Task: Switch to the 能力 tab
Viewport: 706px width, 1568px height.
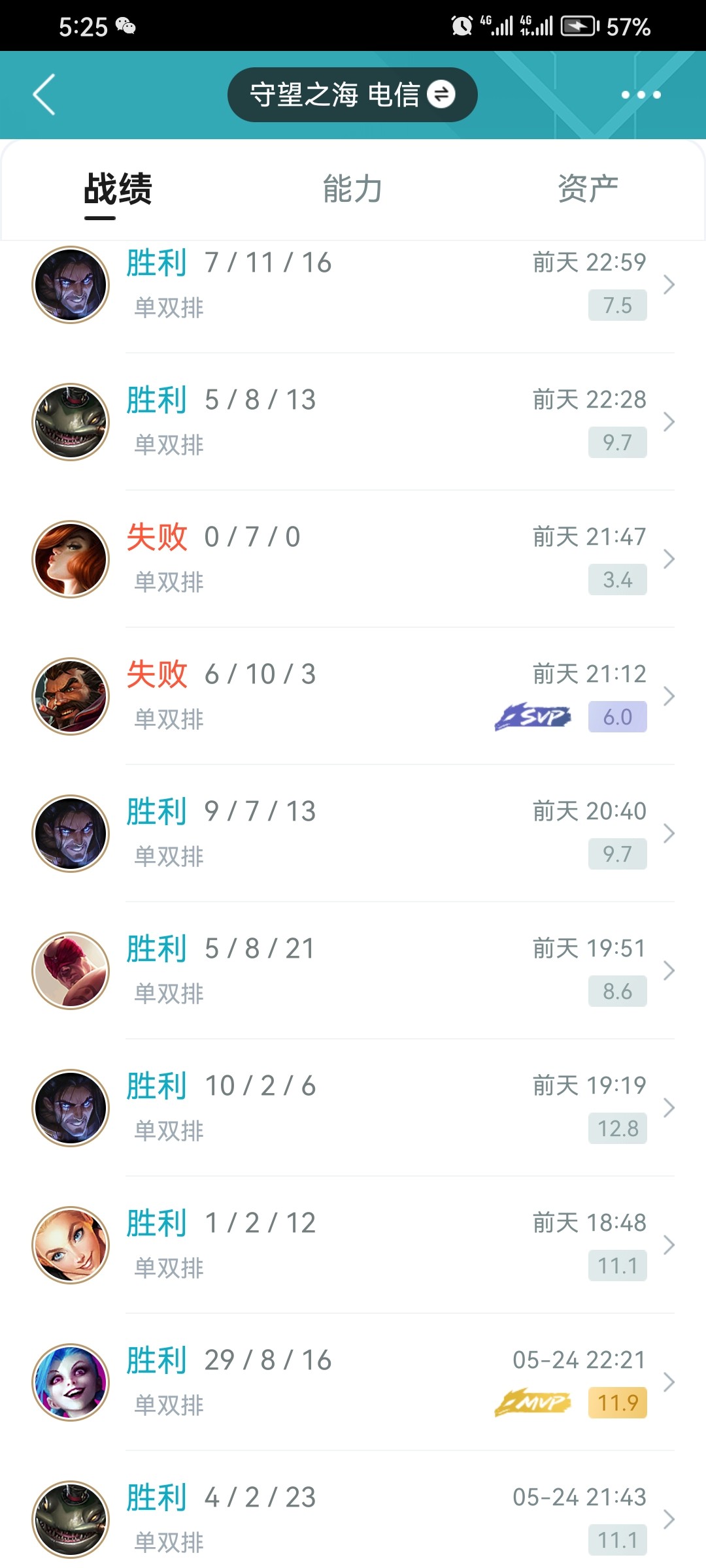Action: point(352,189)
